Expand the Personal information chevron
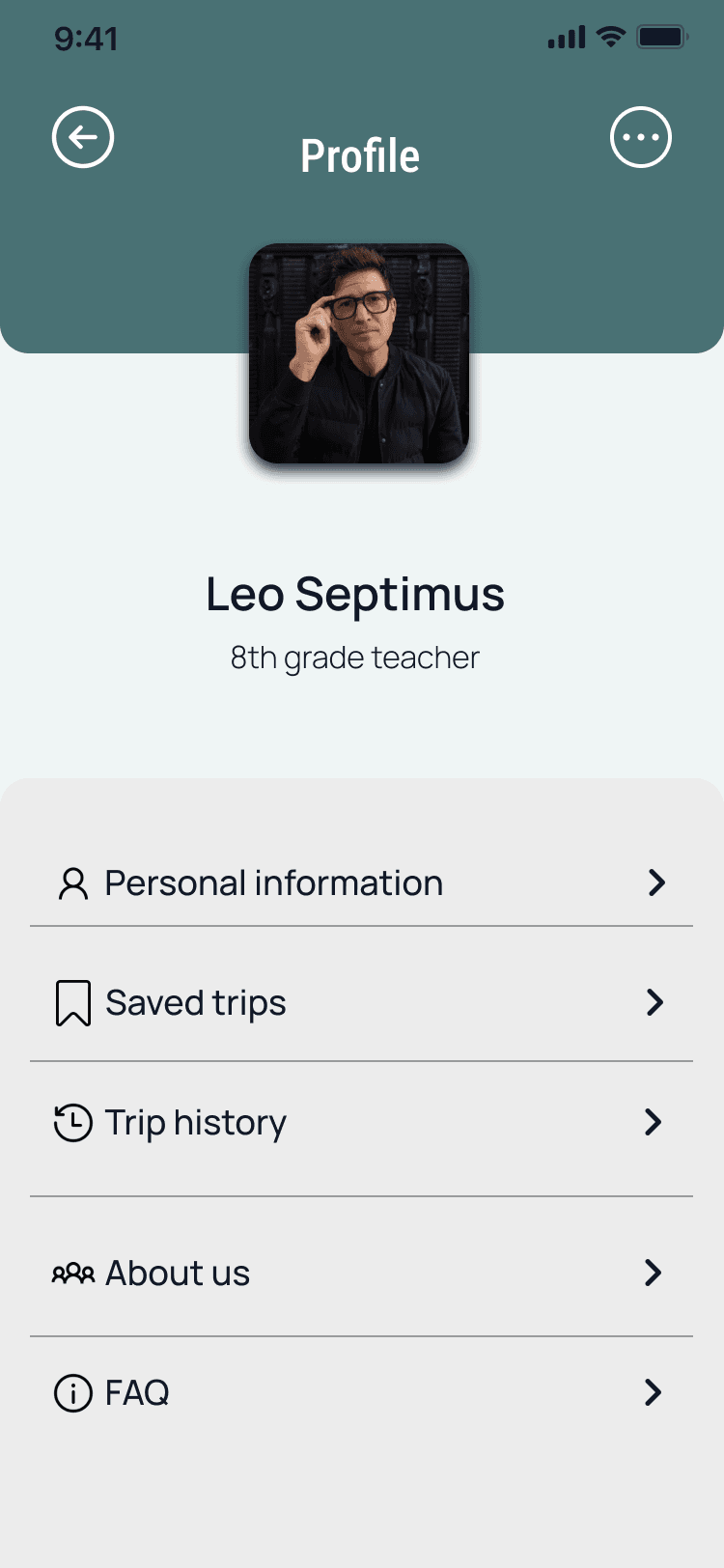Screen dimensions: 724x1568 (x=656, y=882)
